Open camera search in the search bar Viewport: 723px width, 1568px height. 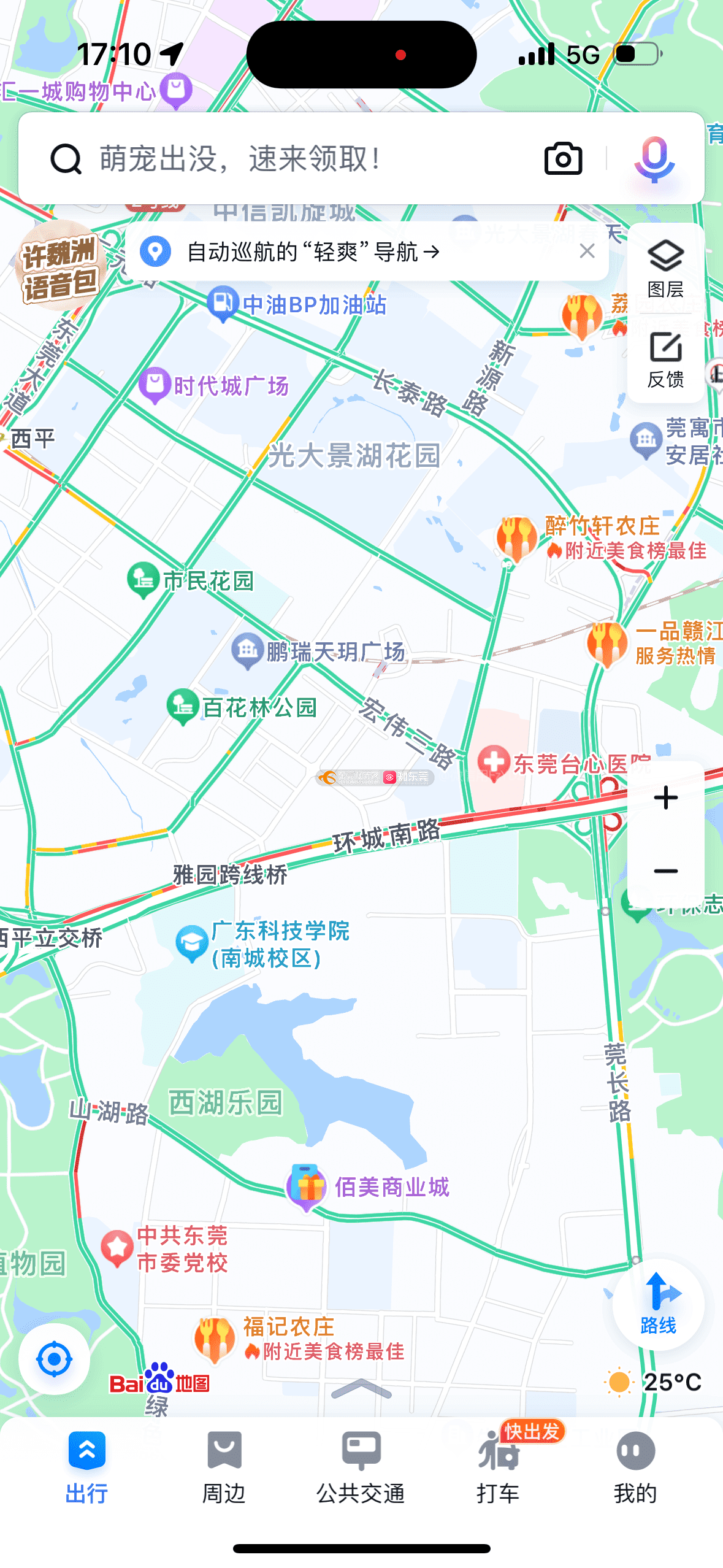pyautogui.click(x=563, y=159)
